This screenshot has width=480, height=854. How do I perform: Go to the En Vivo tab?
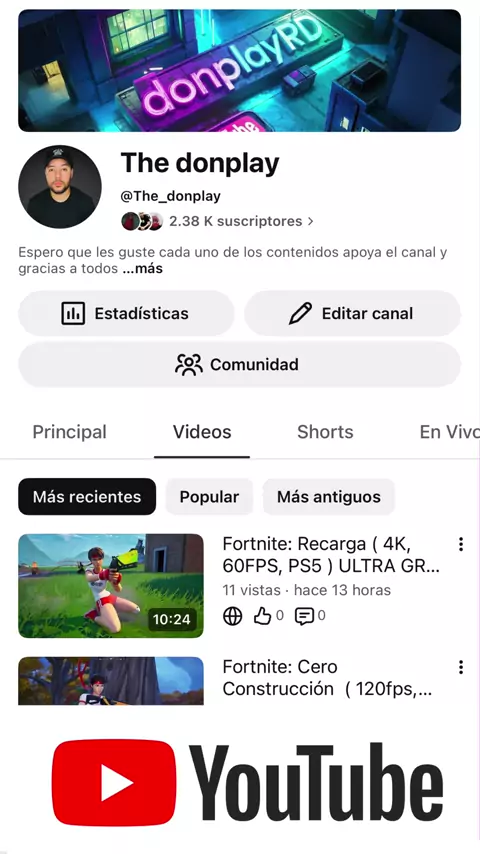449,432
